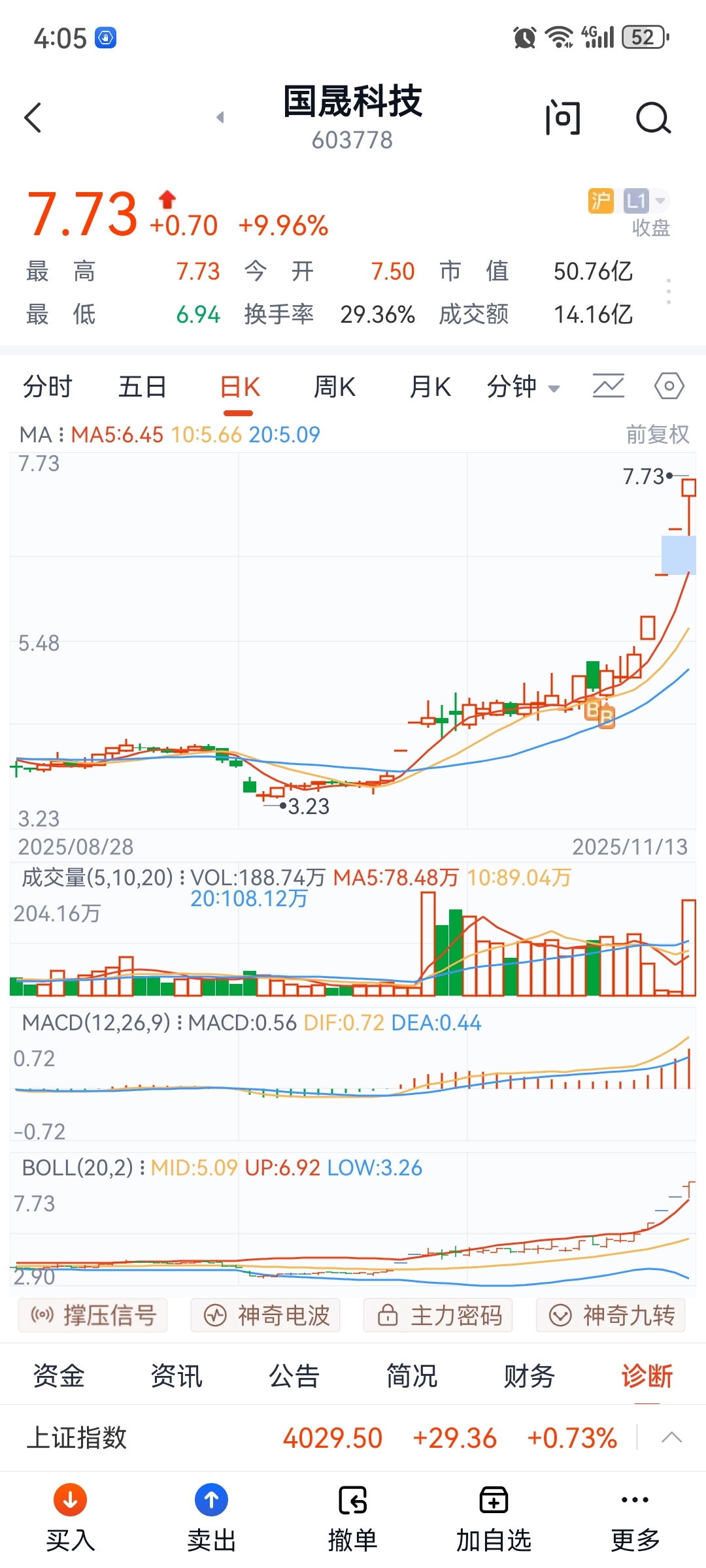Screen dimensions: 706x1568
Task: Switch to the 资金 tab
Action: tap(59, 1376)
